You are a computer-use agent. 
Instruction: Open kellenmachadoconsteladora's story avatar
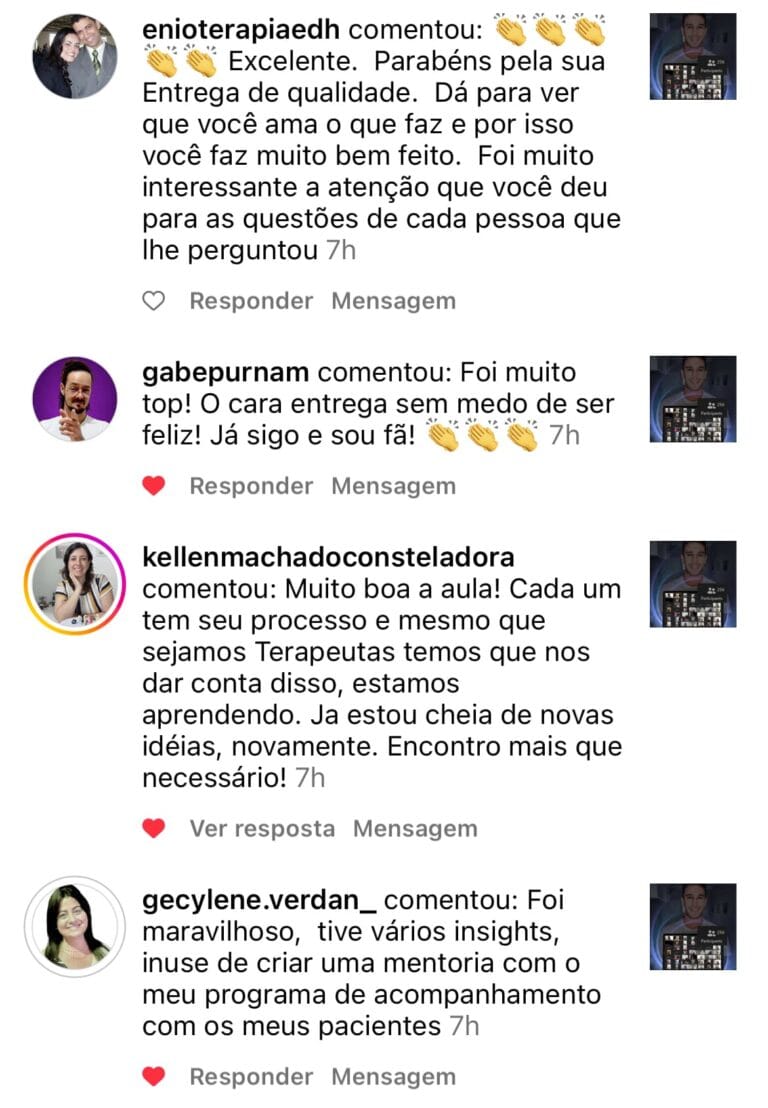coord(74,584)
